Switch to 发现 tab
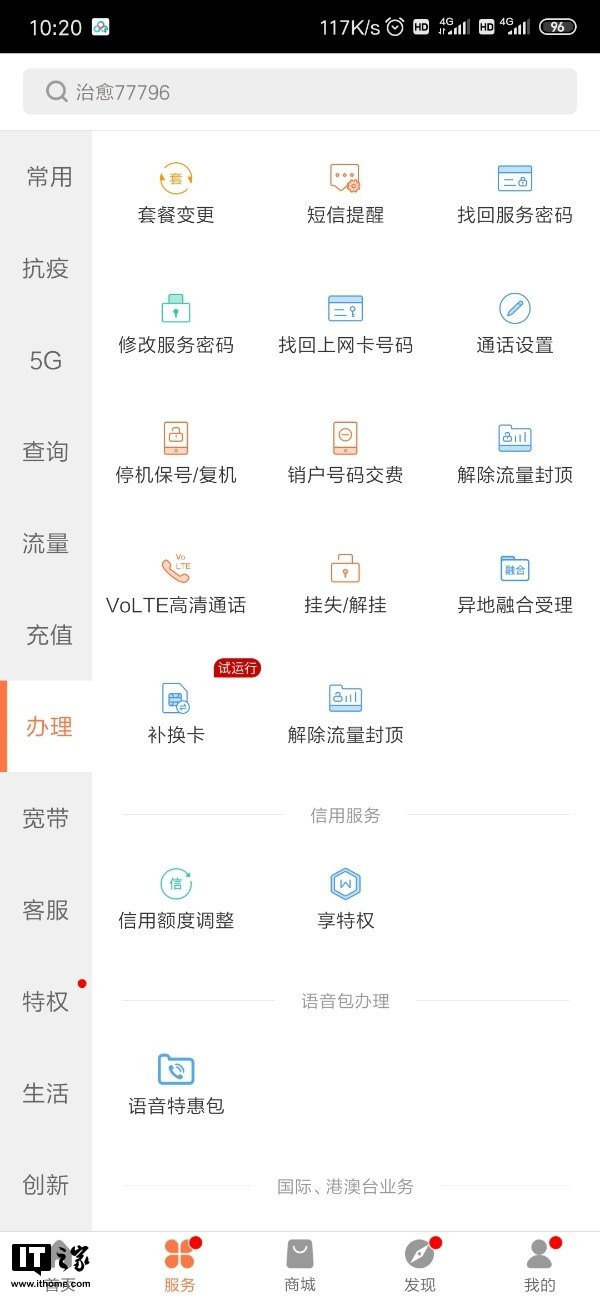Viewport: 600px width, 1300px height. (420, 1266)
